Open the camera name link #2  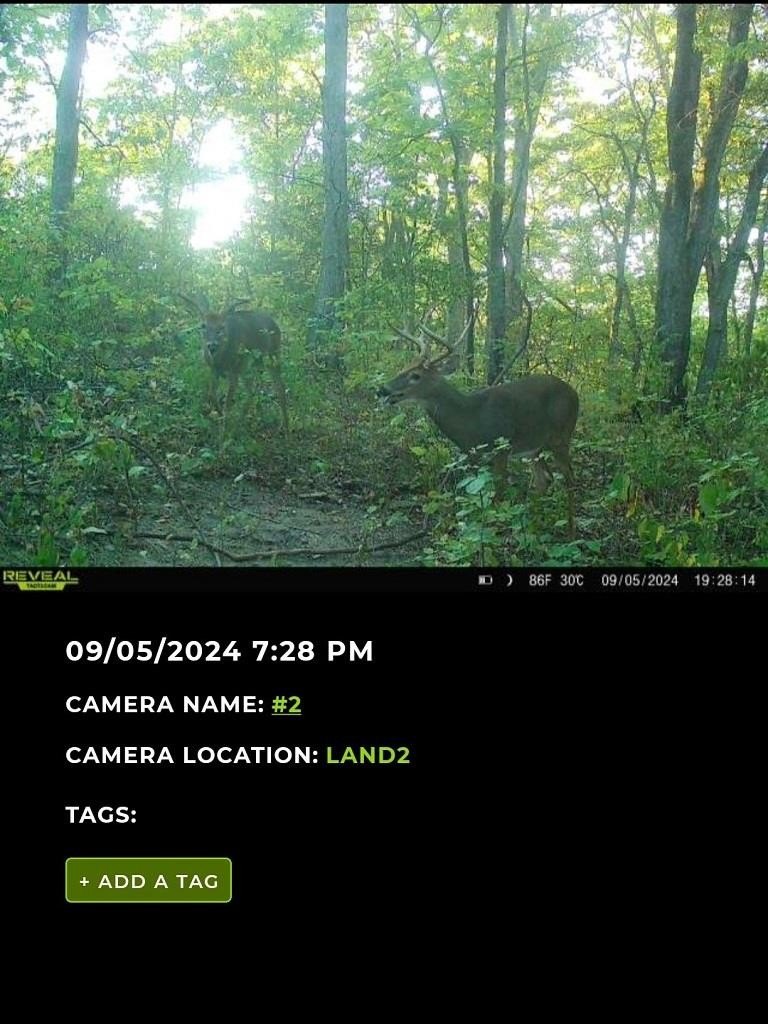point(286,705)
